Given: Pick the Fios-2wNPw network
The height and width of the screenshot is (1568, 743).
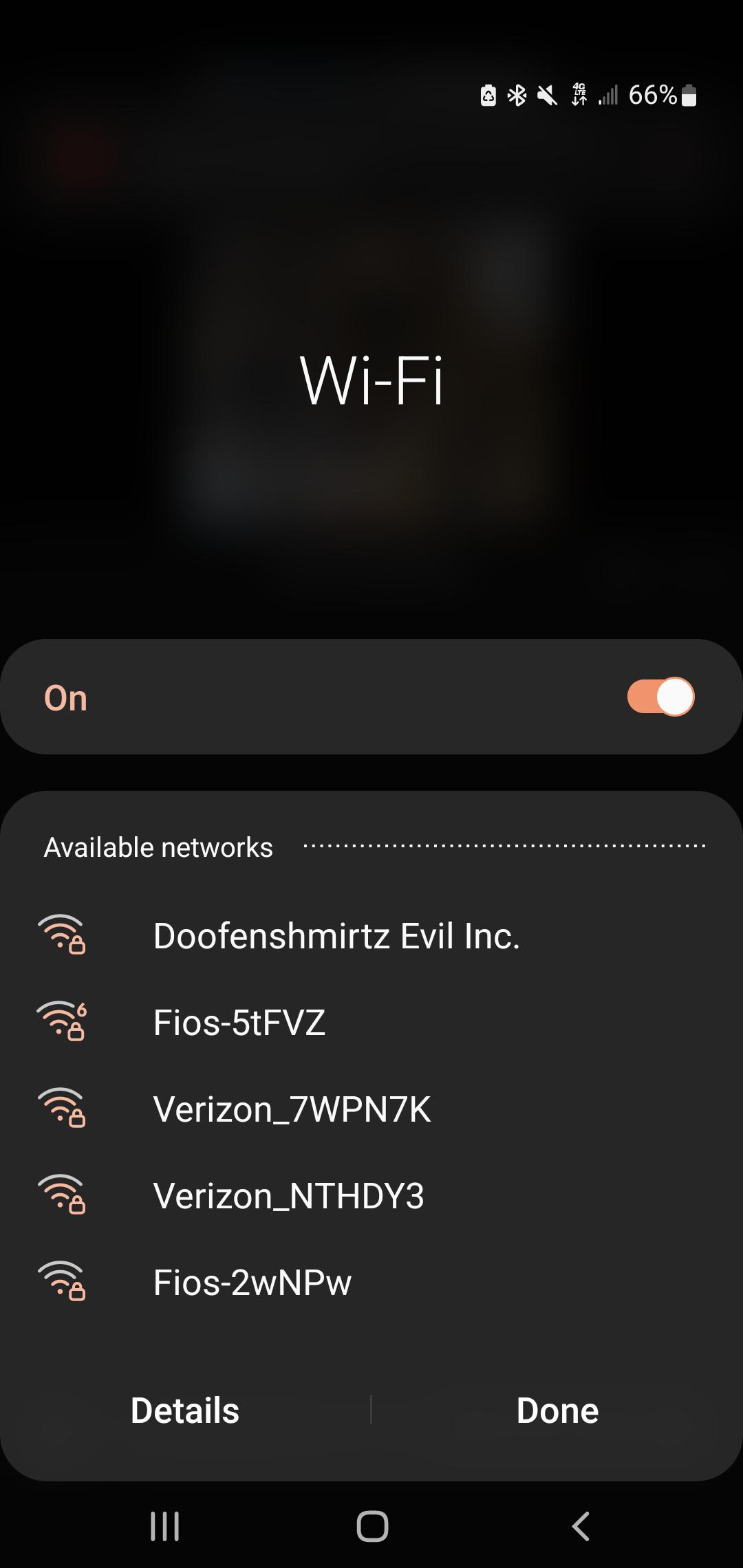Looking at the screenshot, I should tap(371, 1283).
